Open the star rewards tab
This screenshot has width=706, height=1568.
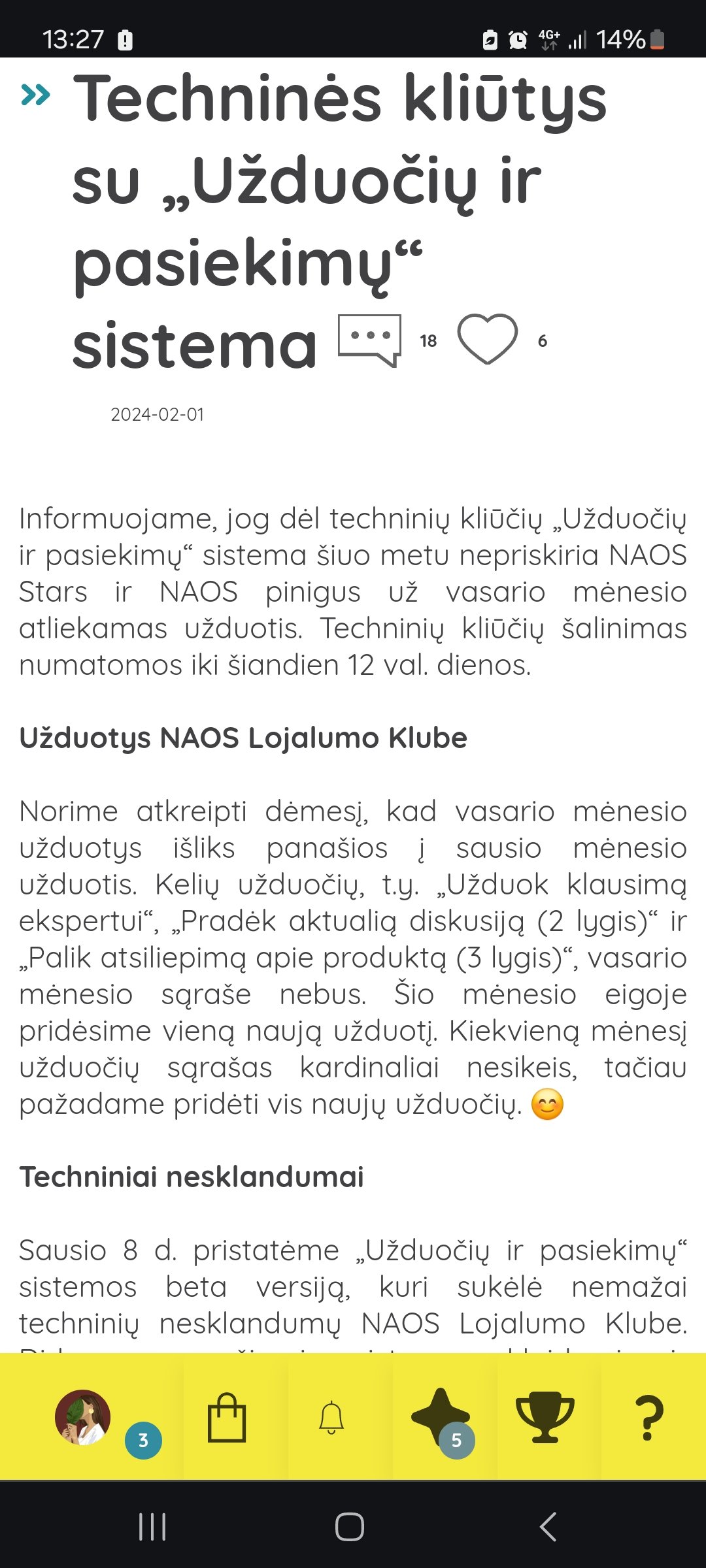tap(441, 1416)
